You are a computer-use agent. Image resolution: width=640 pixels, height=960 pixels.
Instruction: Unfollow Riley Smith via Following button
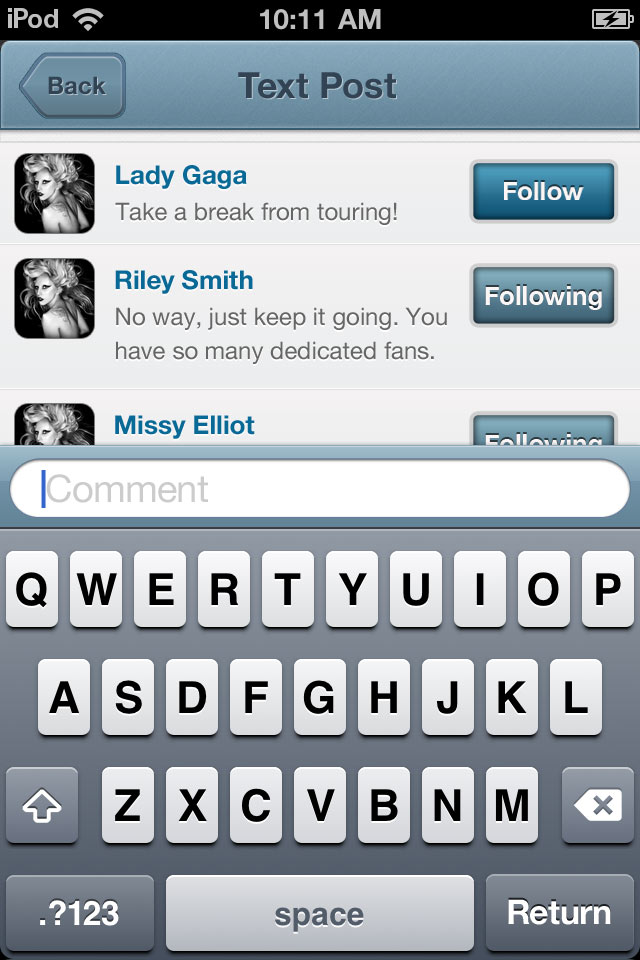[543, 296]
